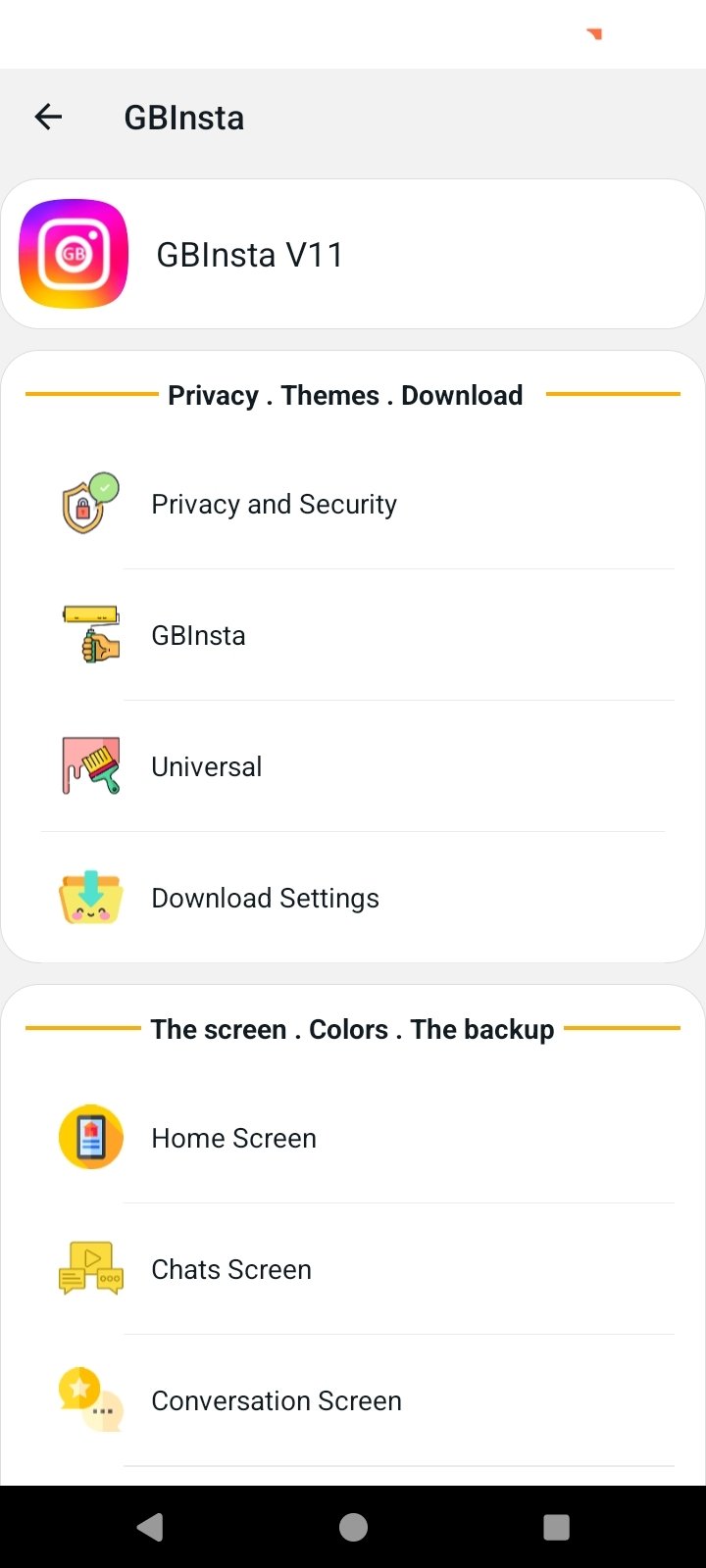Open Conversation Screen settings

[353, 1400]
